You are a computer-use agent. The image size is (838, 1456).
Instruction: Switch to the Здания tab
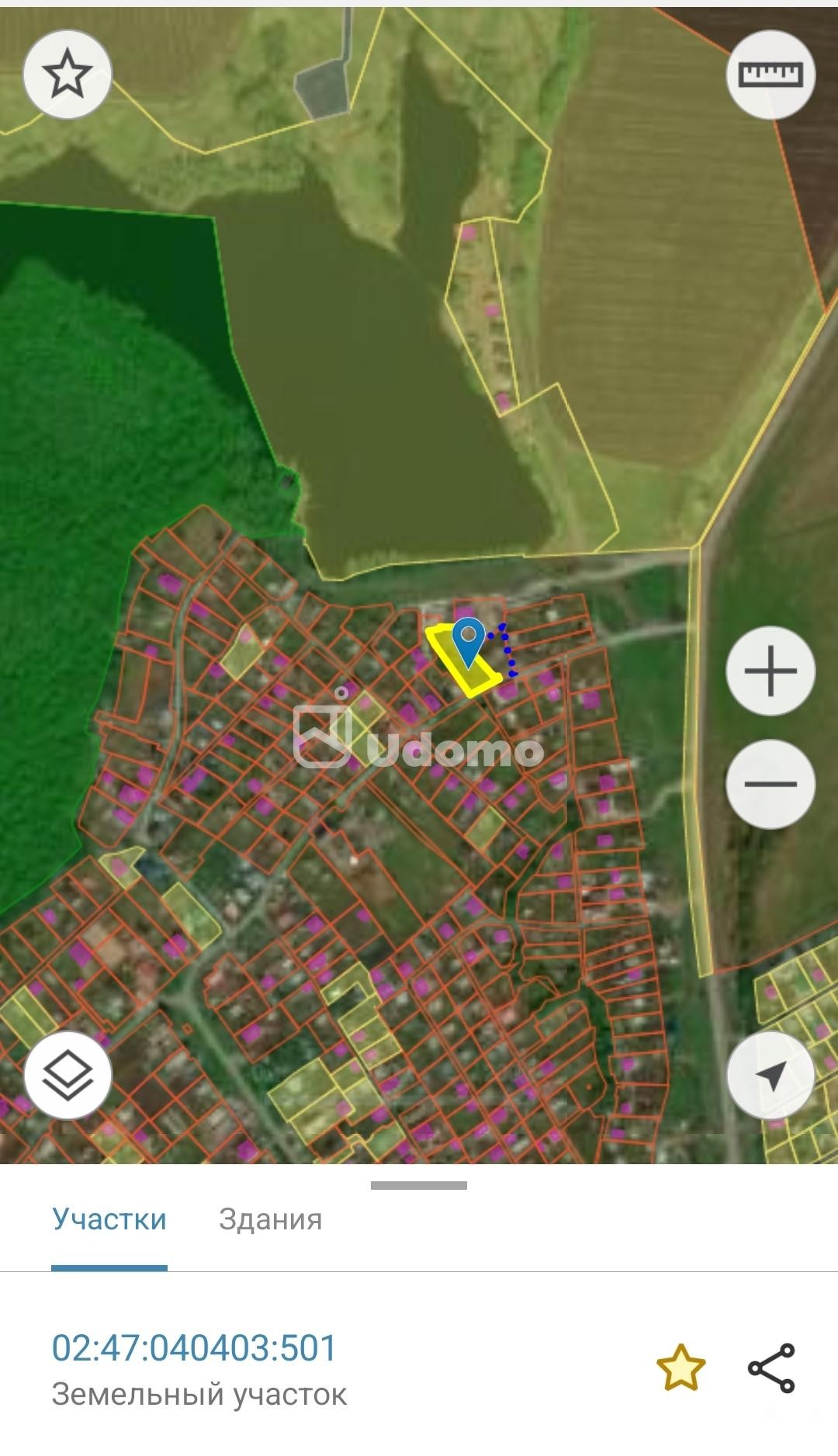pyautogui.click(x=270, y=1219)
